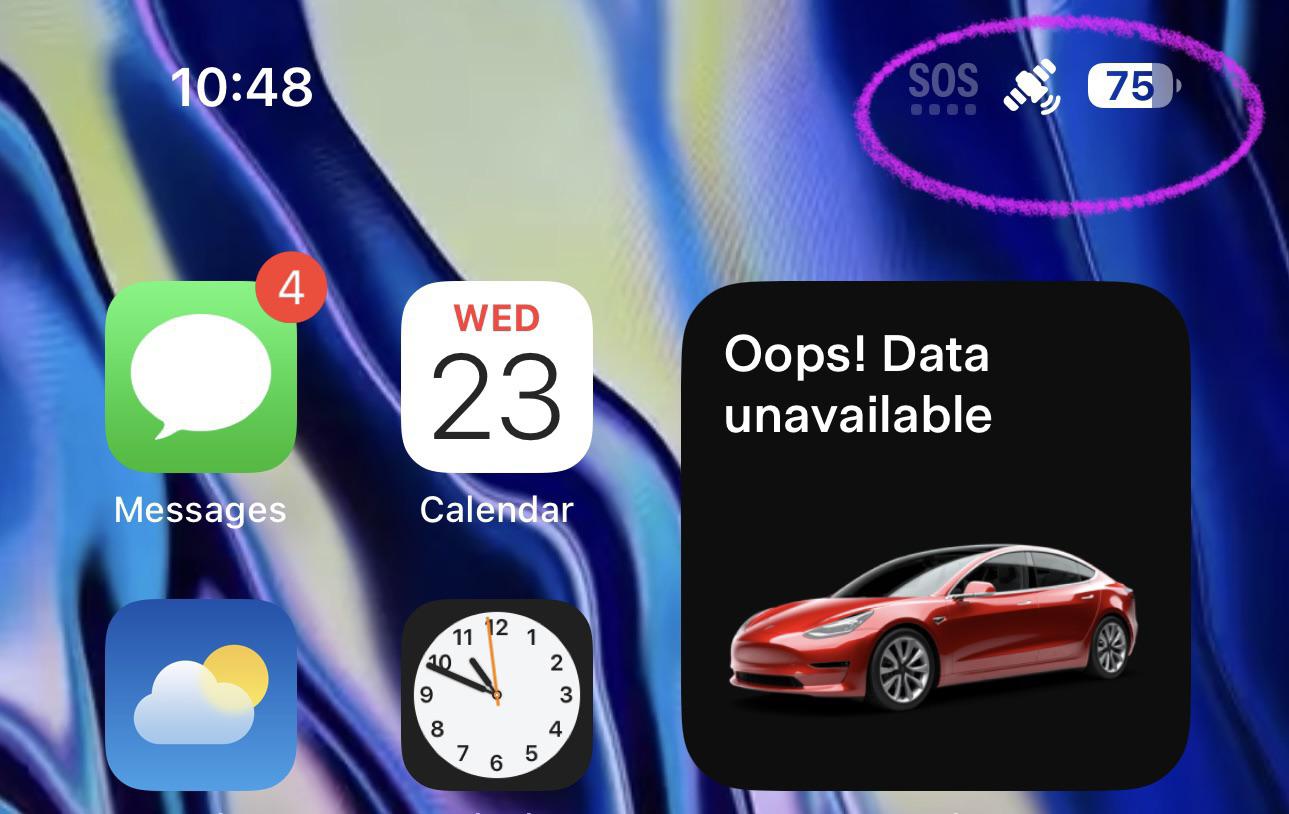Launch the Weather app
1289x814 pixels.
[x=200, y=694]
